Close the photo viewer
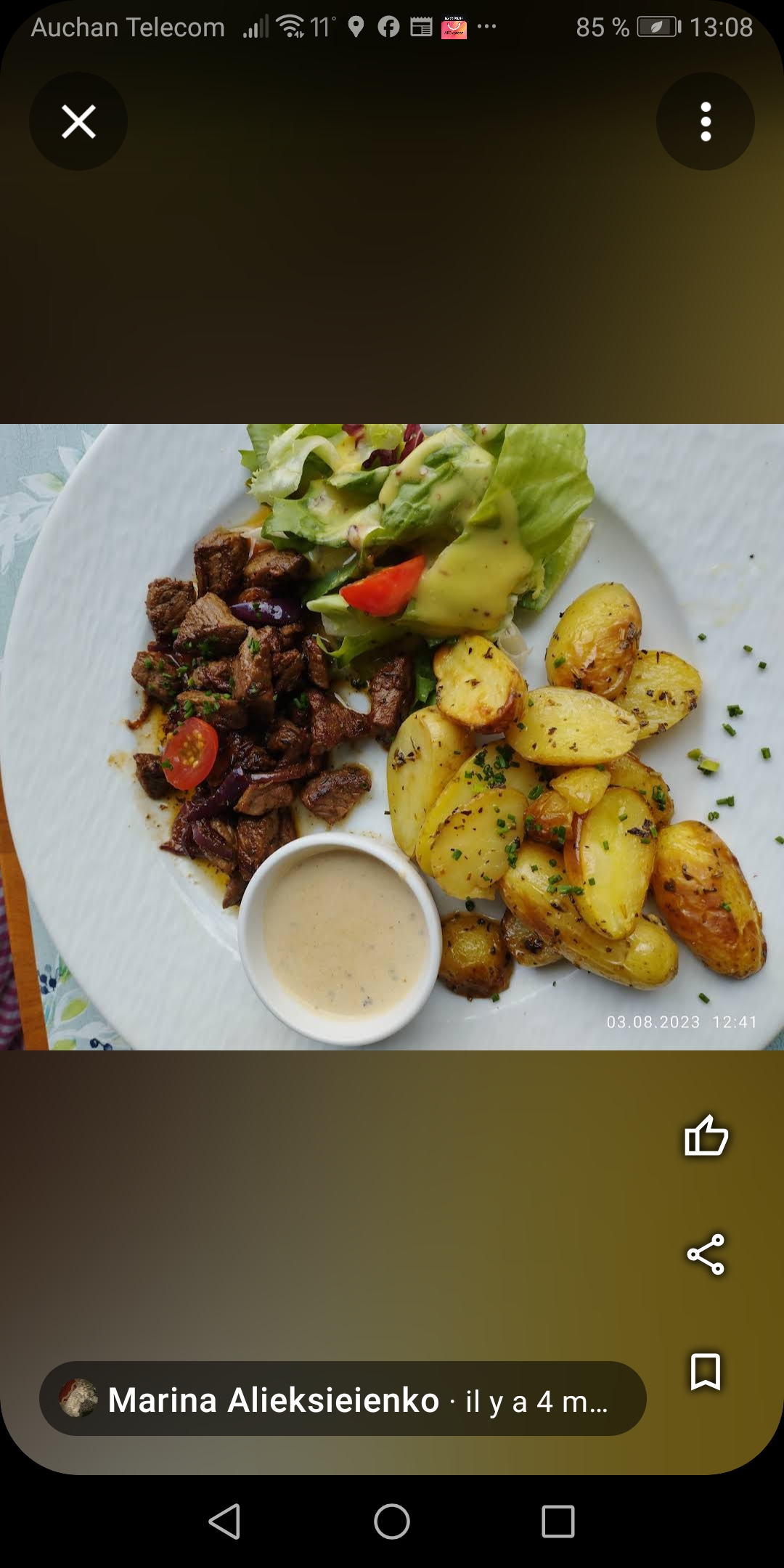 78,121
